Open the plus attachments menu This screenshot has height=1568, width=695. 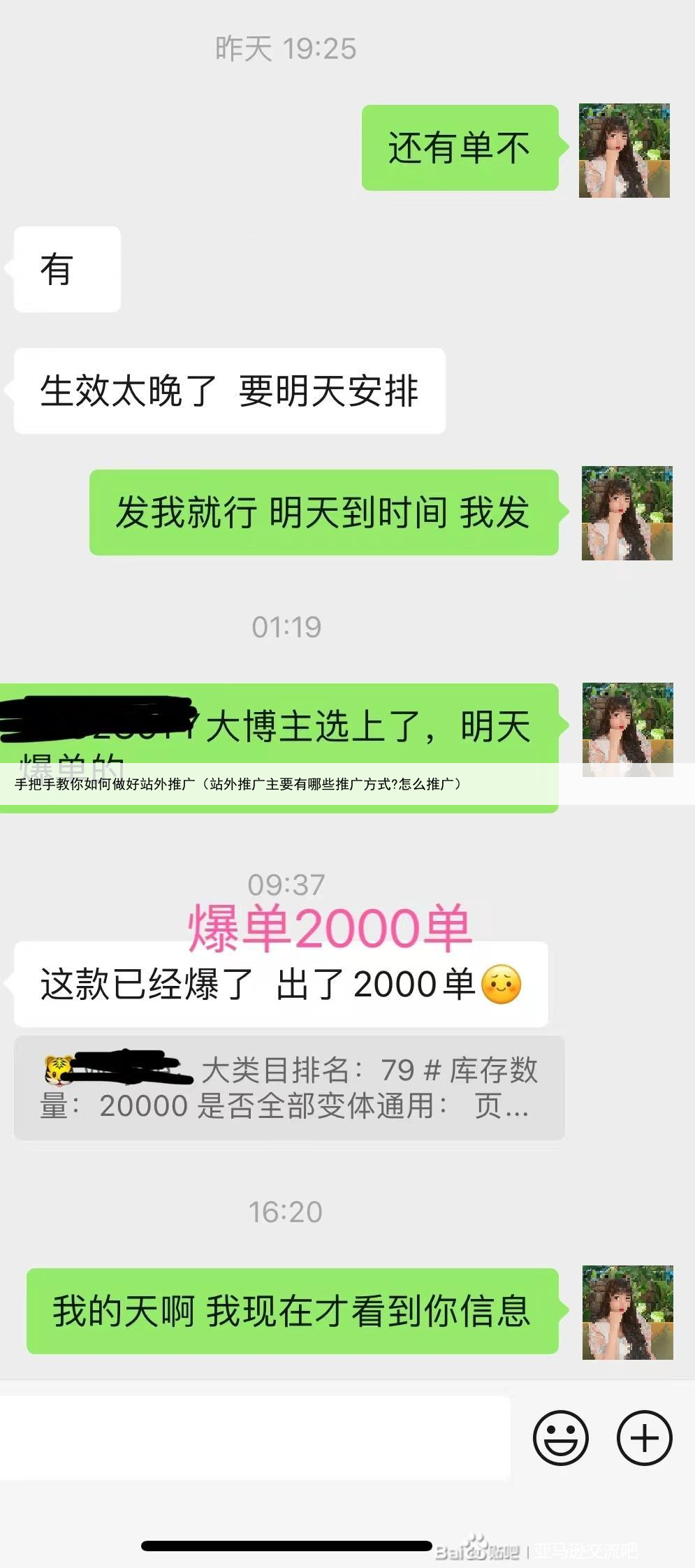click(644, 1437)
